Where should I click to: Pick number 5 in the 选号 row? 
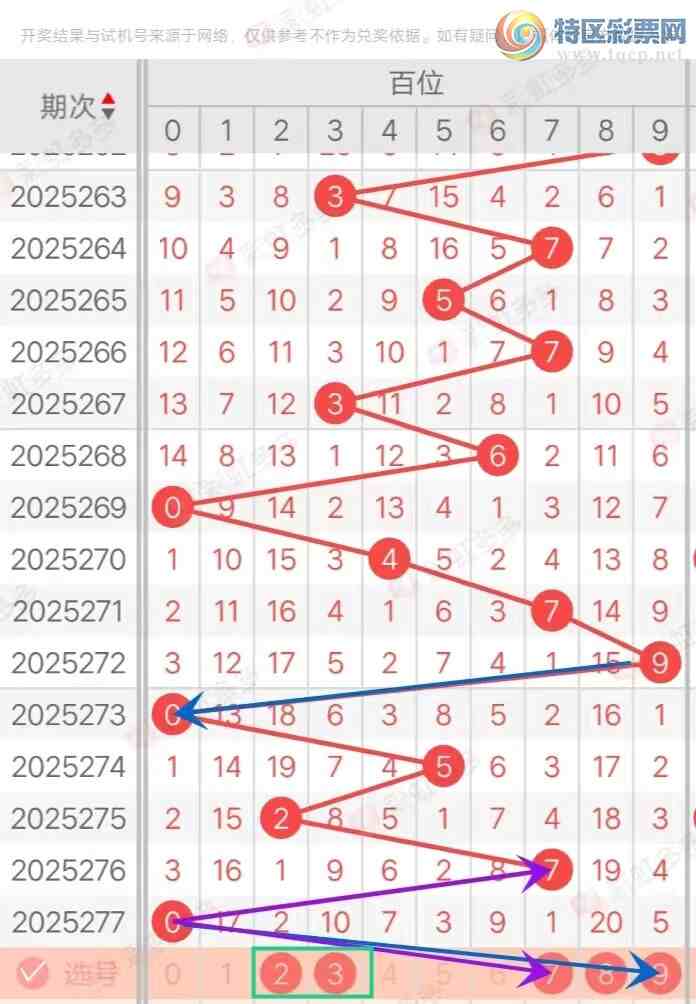tap(443, 973)
